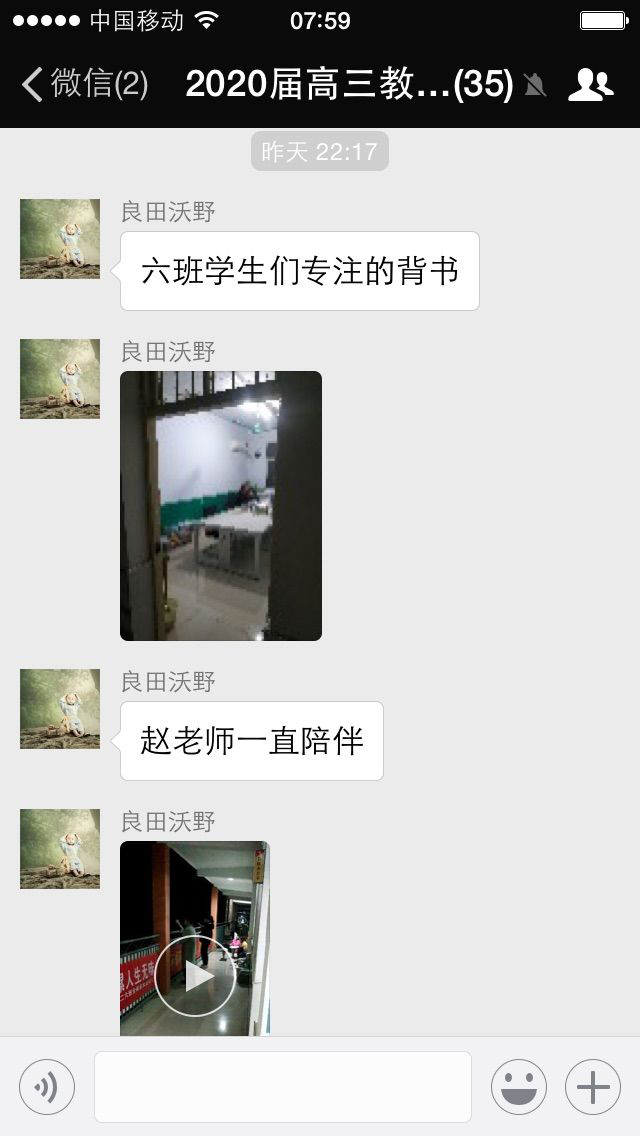Open the emoji sticker panel
This screenshot has height=1136, width=640.
coord(519,1087)
